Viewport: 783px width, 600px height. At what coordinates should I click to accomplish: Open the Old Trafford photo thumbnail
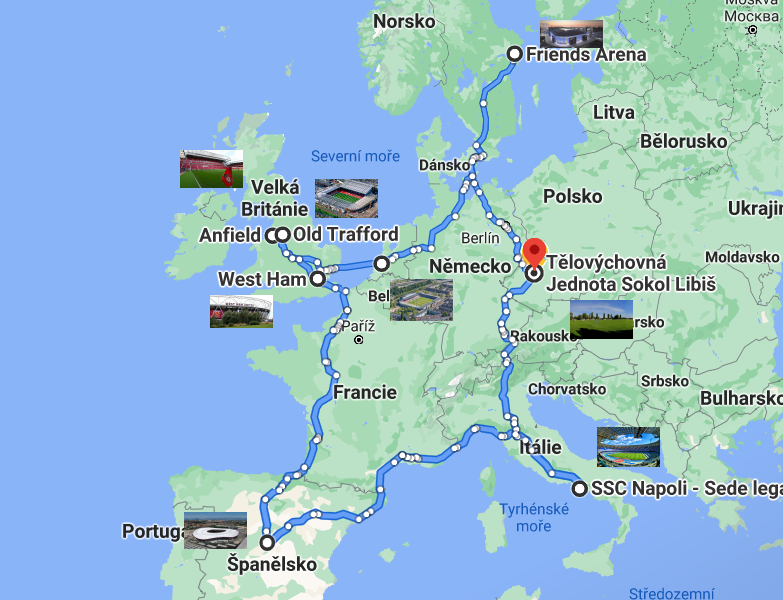pos(346,198)
